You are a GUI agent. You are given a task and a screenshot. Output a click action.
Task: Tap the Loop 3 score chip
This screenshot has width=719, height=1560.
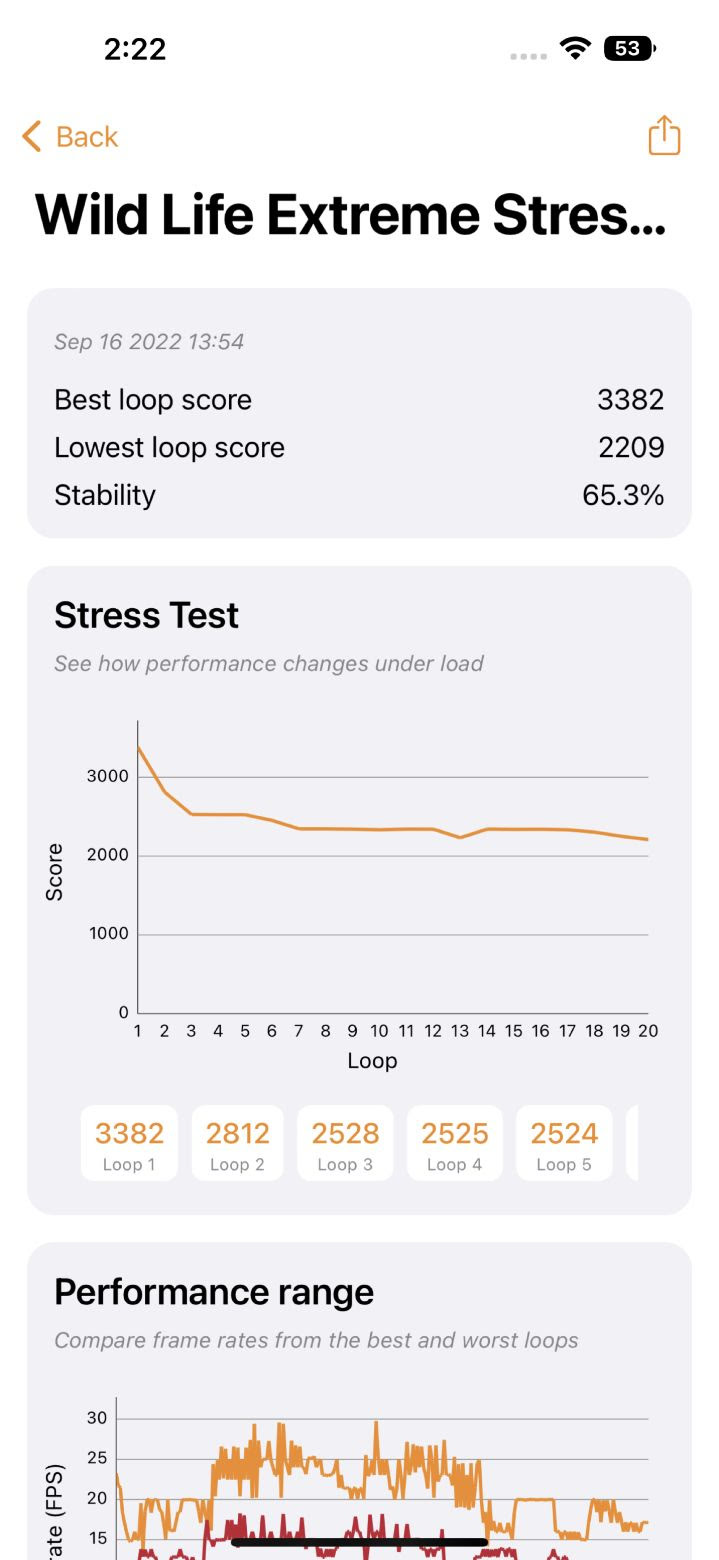[x=345, y=1143]
